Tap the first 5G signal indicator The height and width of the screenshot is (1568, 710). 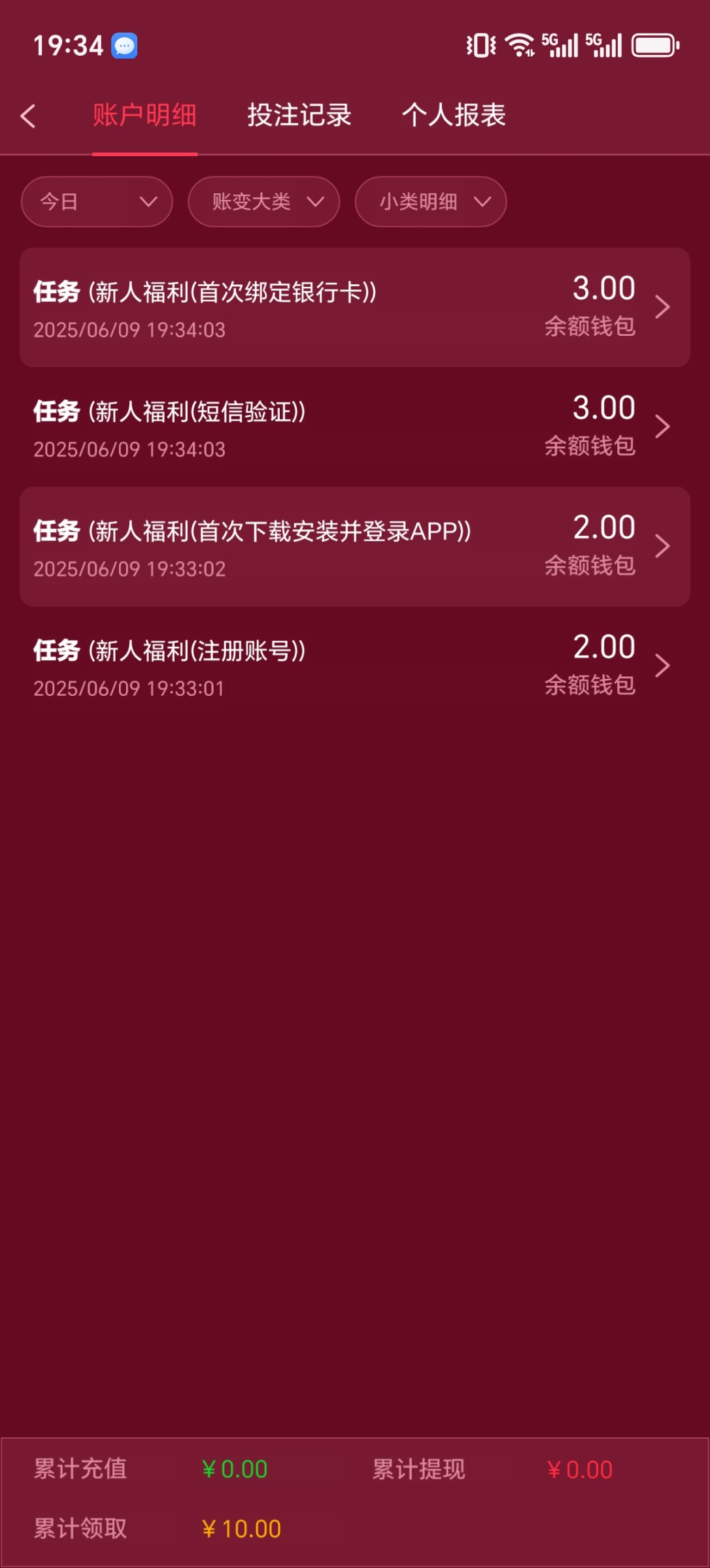(x=559, y=44)
